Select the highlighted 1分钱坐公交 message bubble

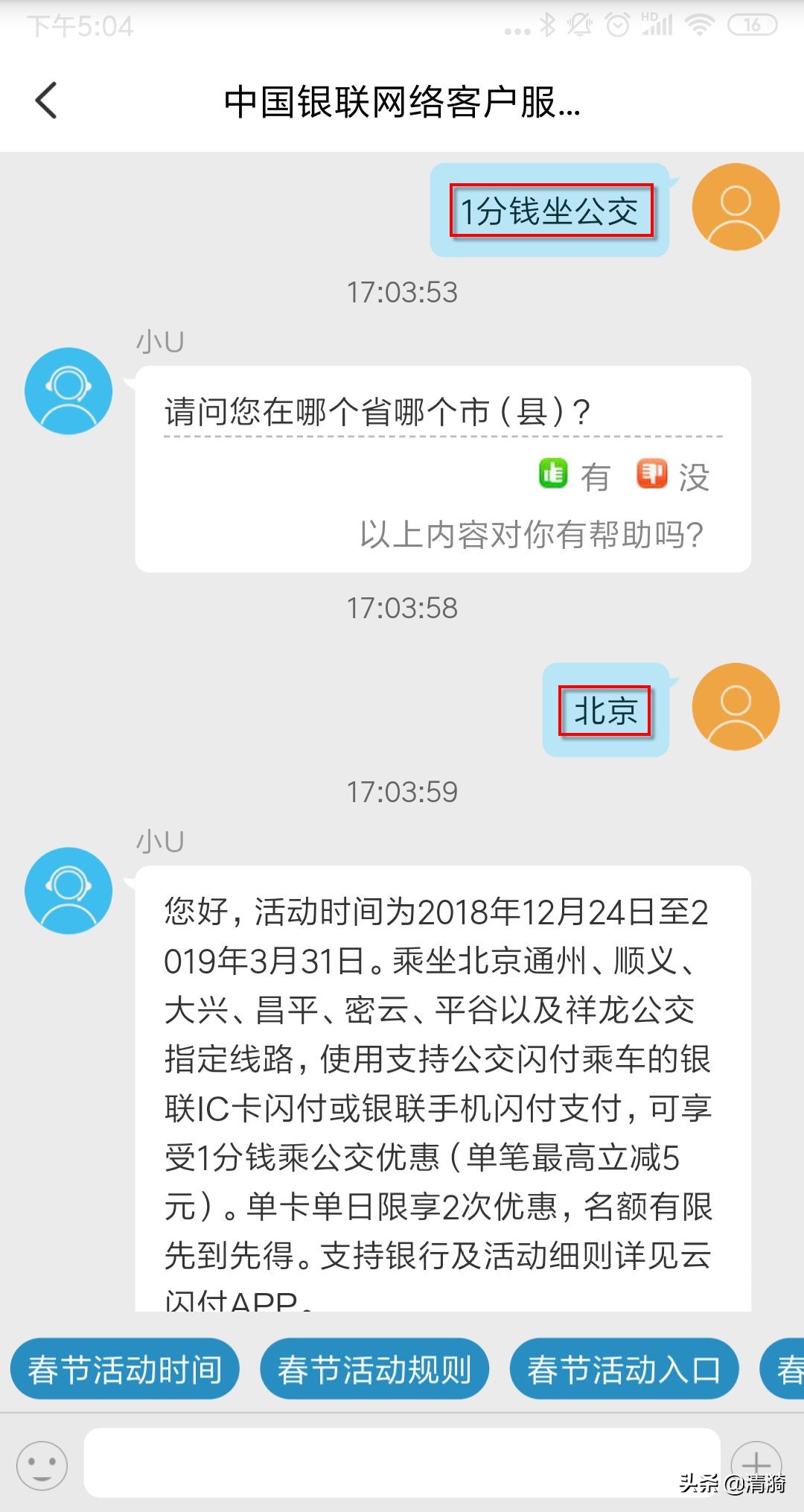pyautogui.click(x=552, y=211)
